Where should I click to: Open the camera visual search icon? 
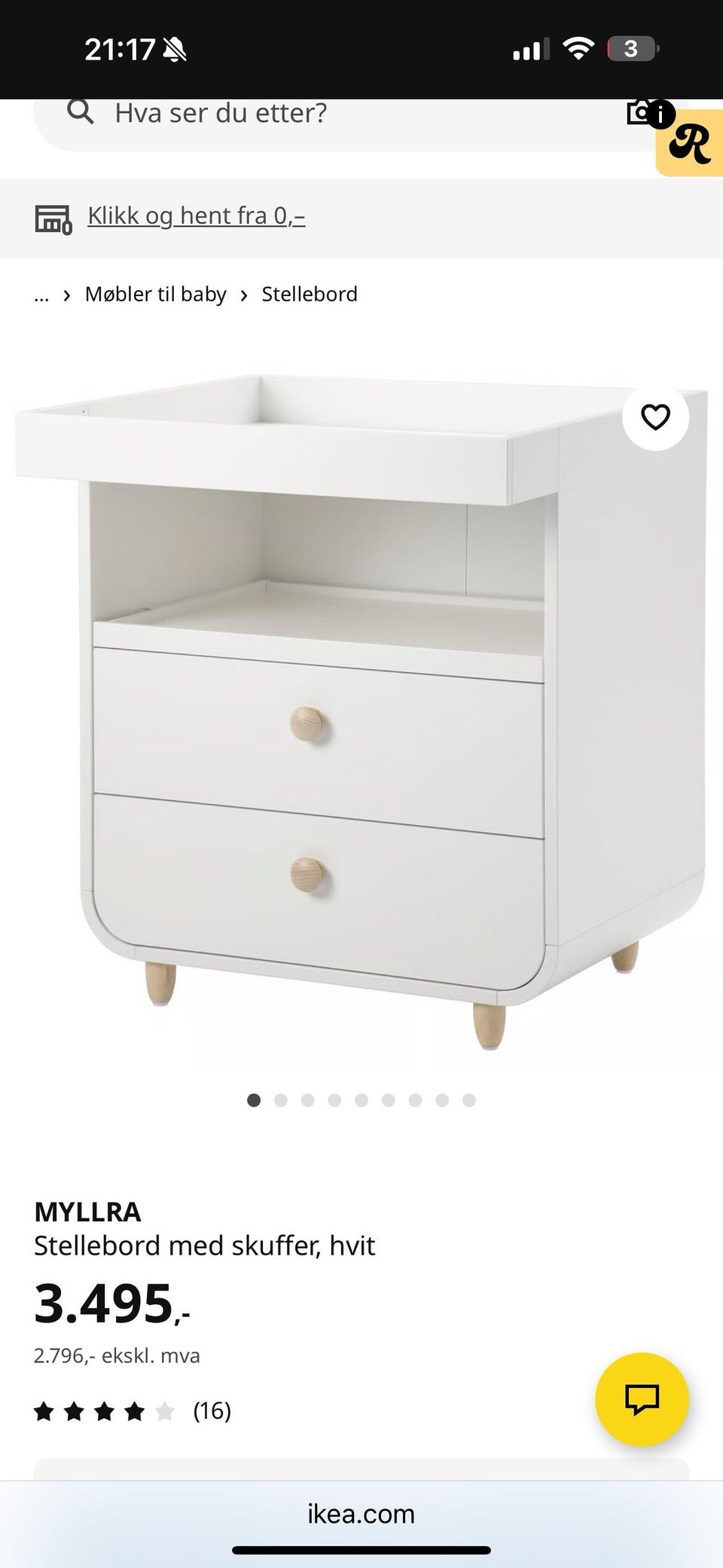[x=639, y=113]
